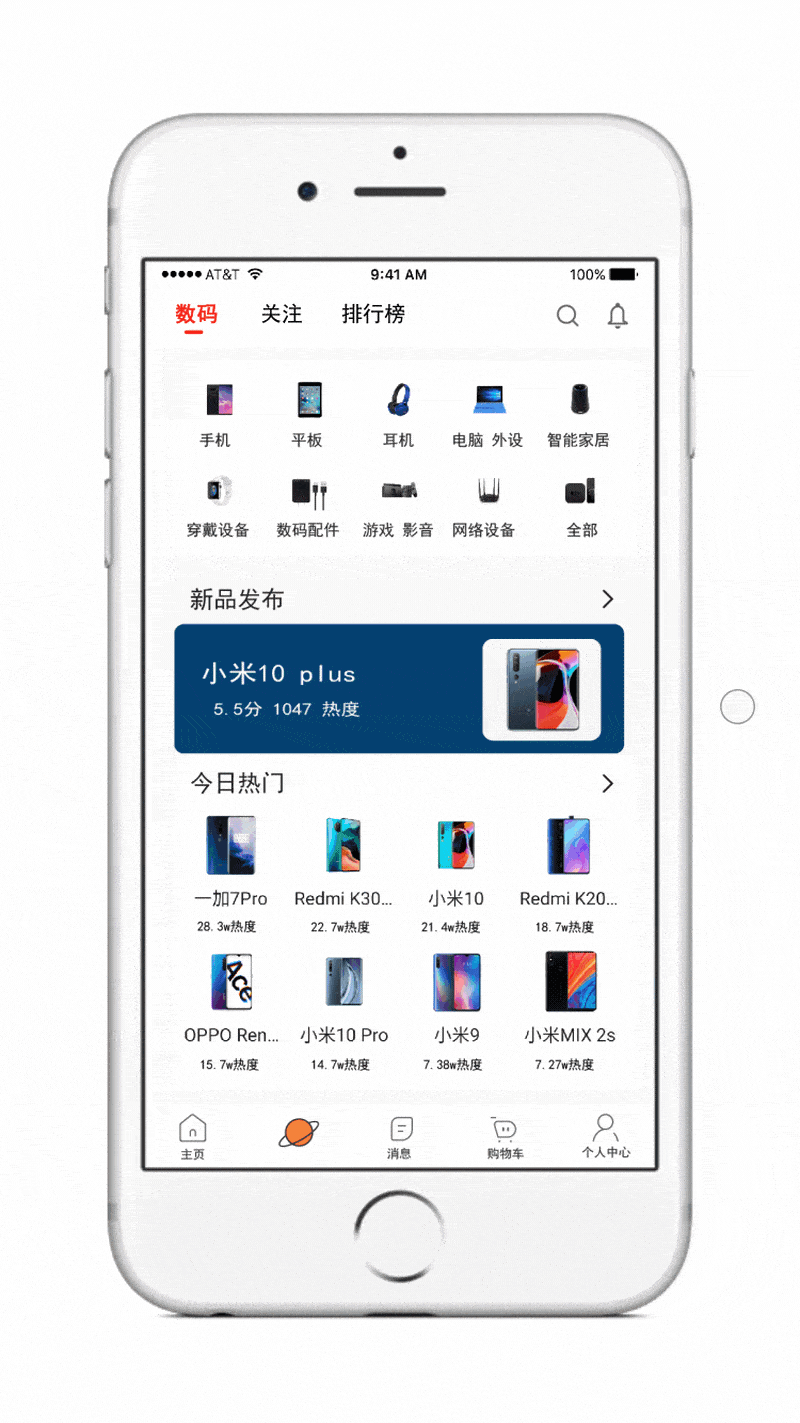
Task: Open the 平板 category
Action: (307, 414)
